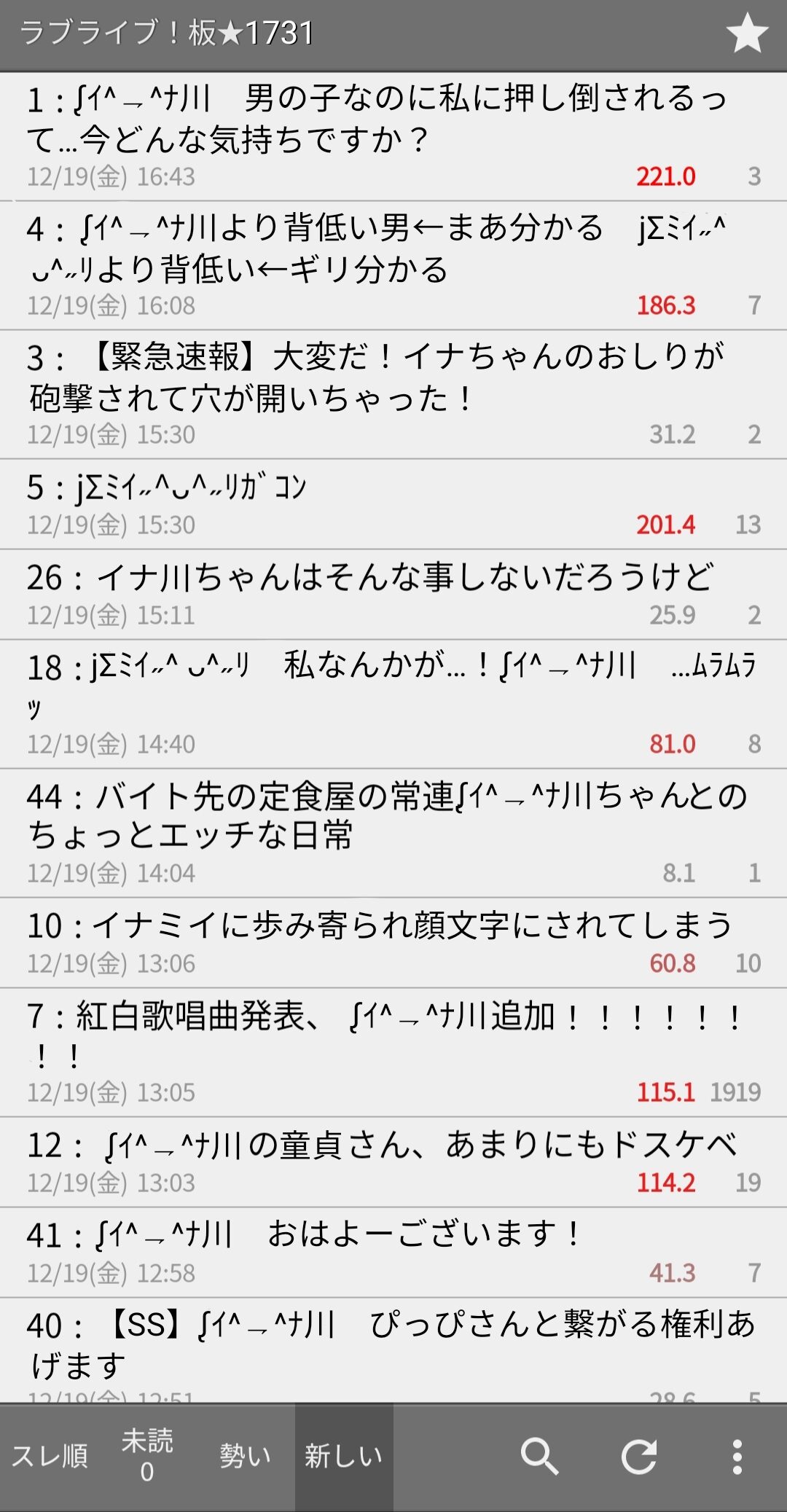Refresh the thread list
Screen dimensions: 787x1512
click(639, 1457)
